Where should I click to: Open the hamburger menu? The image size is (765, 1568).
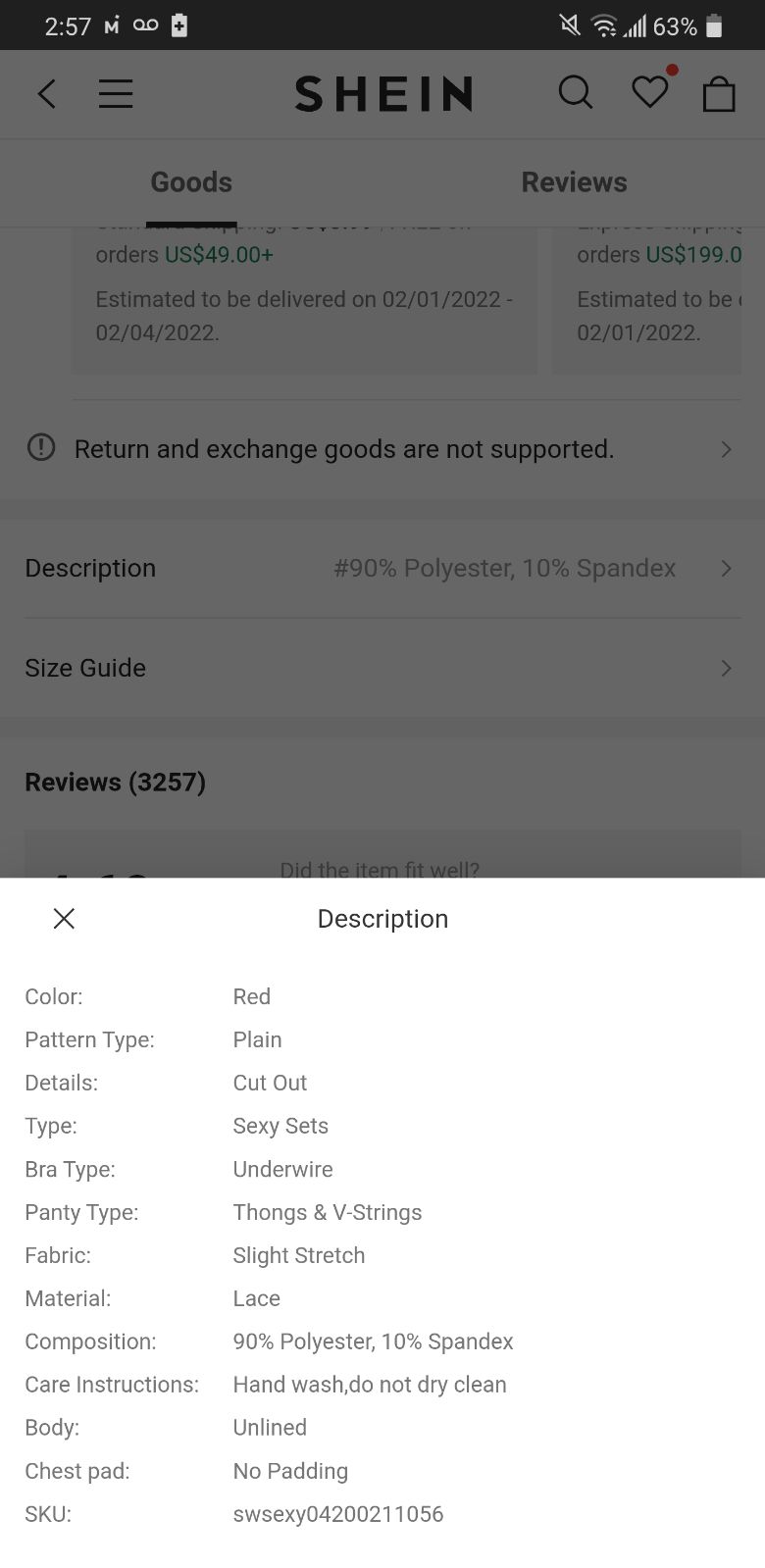pos(116,94)
